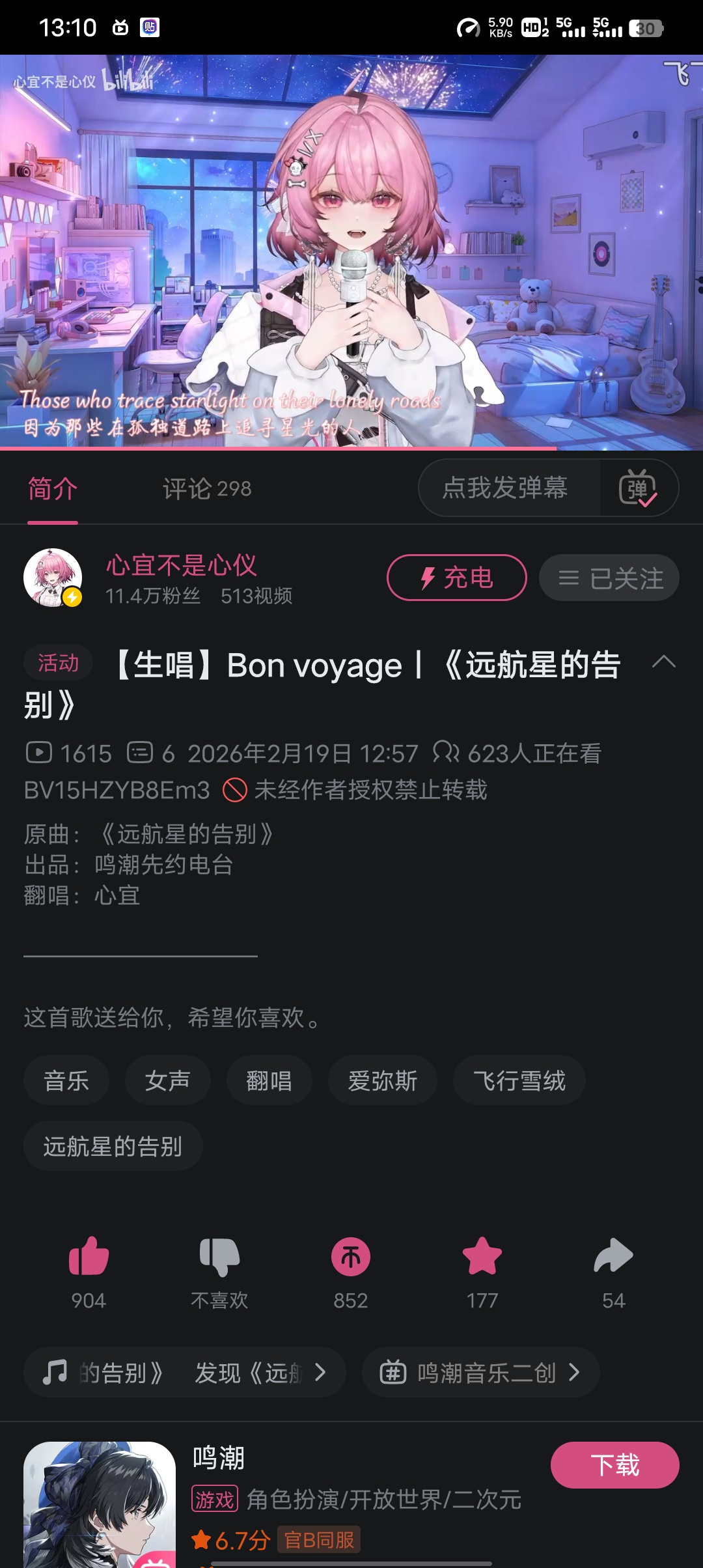Tap the 已关注 button
The height and width of the screenshot is (1568, 703).
(609, 578)
